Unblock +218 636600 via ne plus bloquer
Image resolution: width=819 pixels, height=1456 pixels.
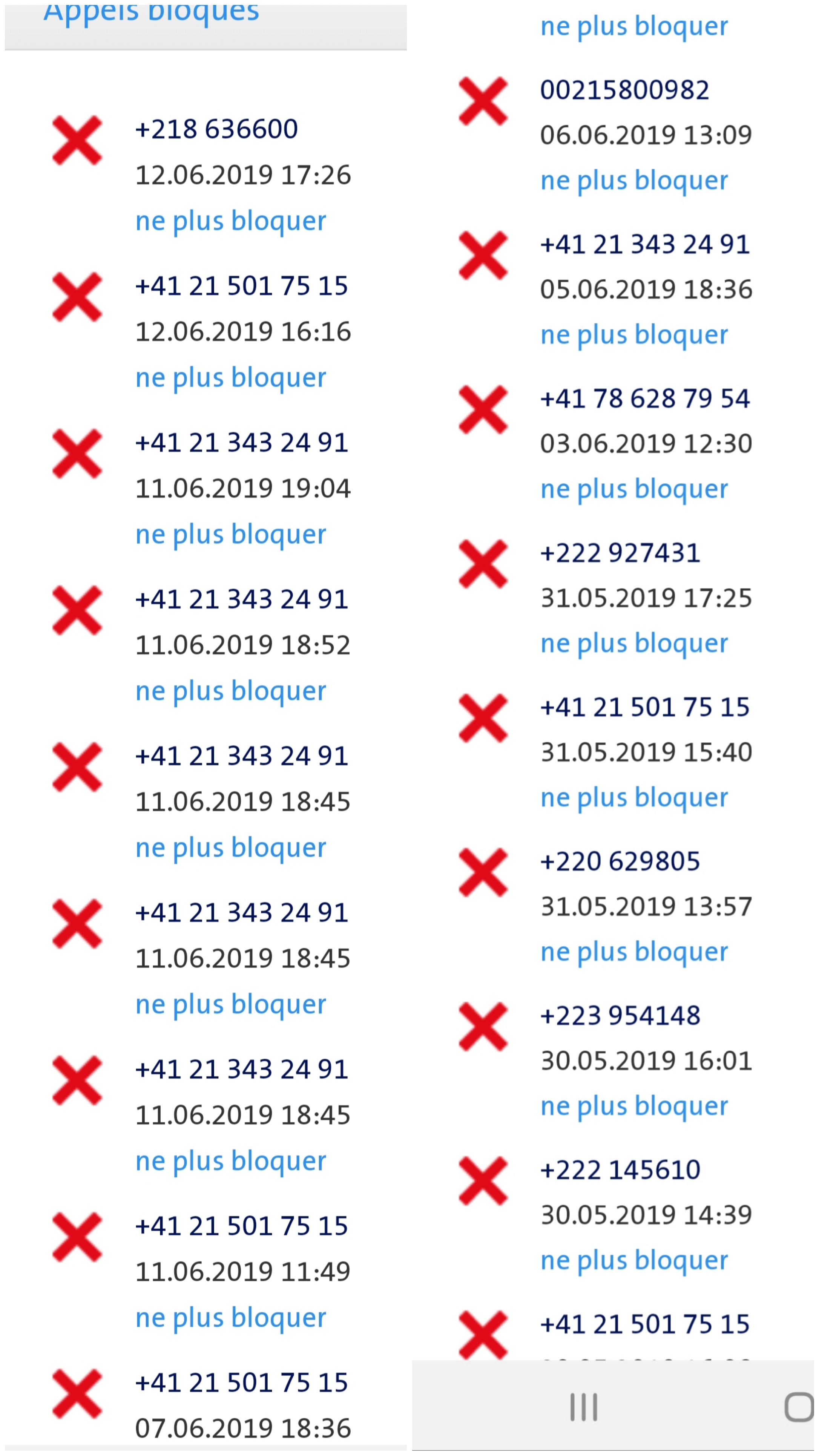[231, 221]
